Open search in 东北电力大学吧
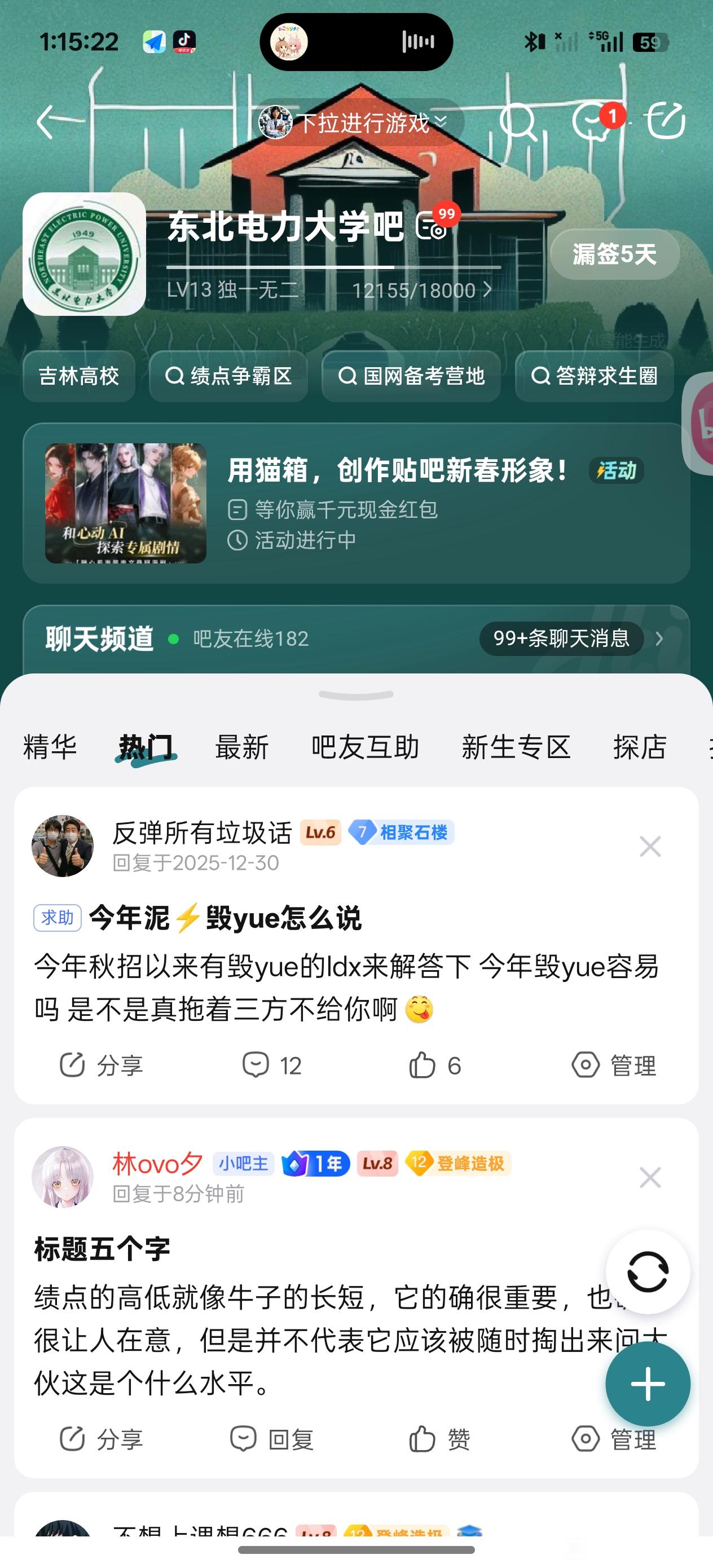 518,122
